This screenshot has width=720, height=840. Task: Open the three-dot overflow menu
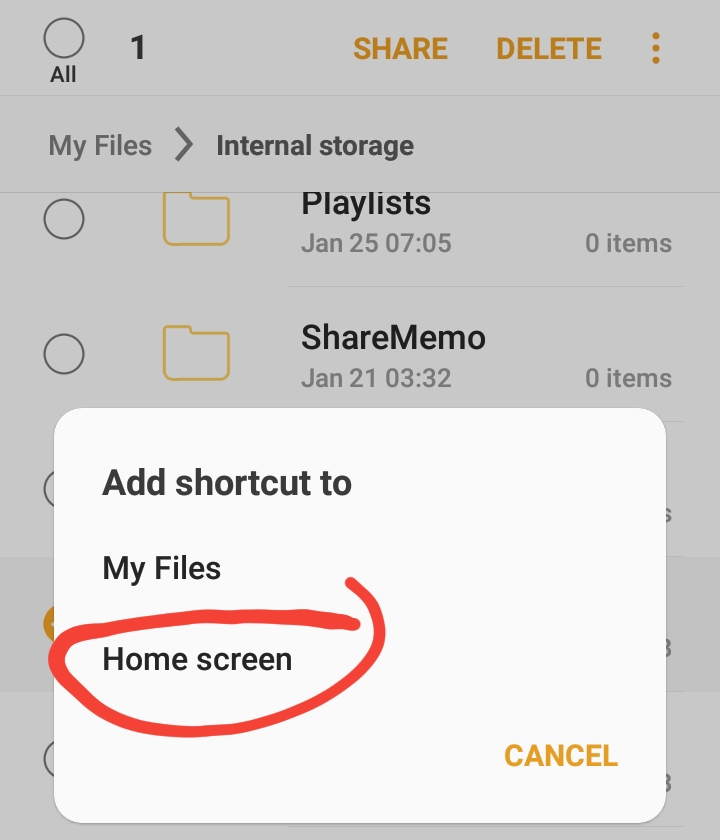point(656,48)
